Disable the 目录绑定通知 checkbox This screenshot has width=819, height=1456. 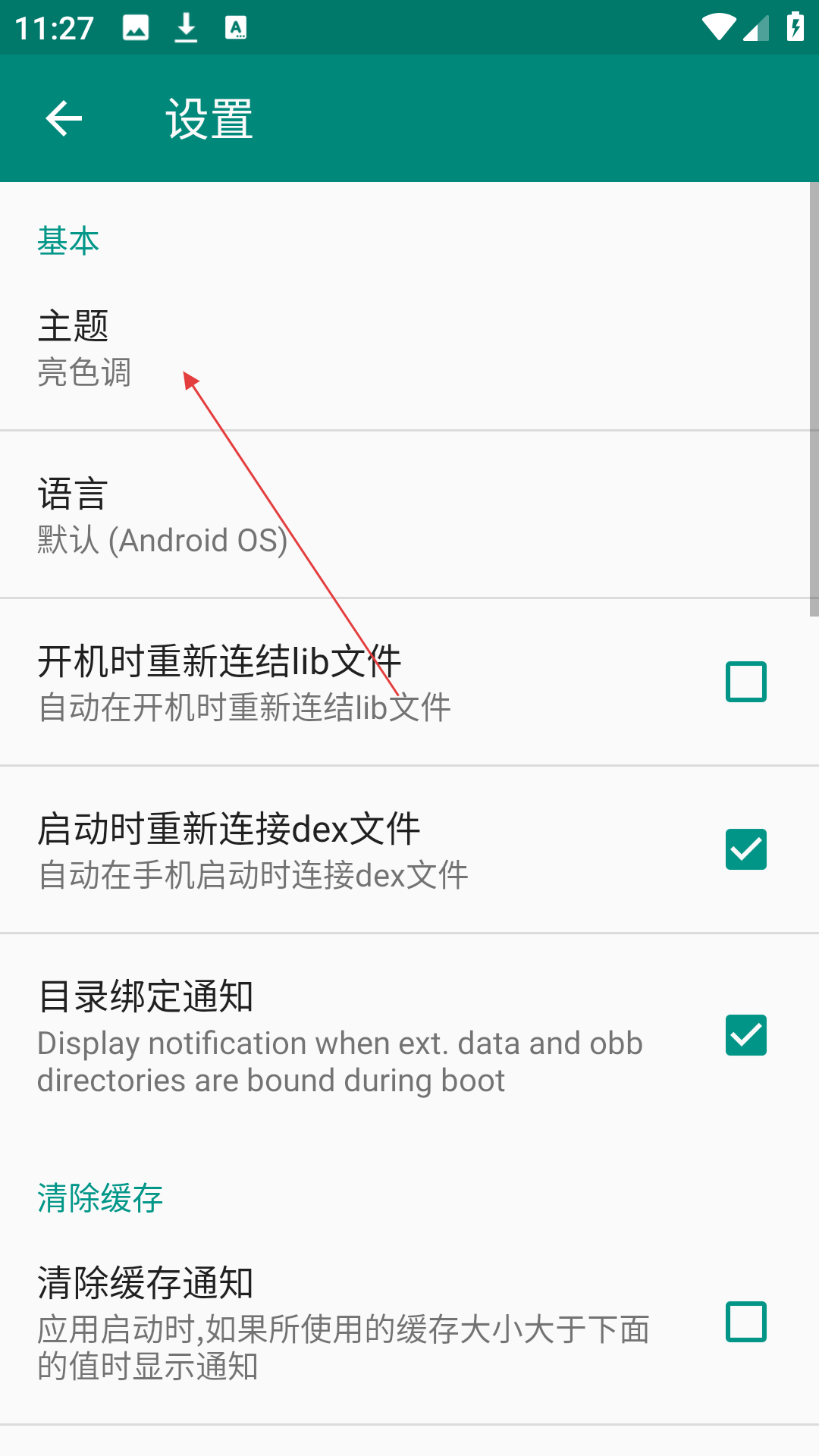tap(745, 1035)
